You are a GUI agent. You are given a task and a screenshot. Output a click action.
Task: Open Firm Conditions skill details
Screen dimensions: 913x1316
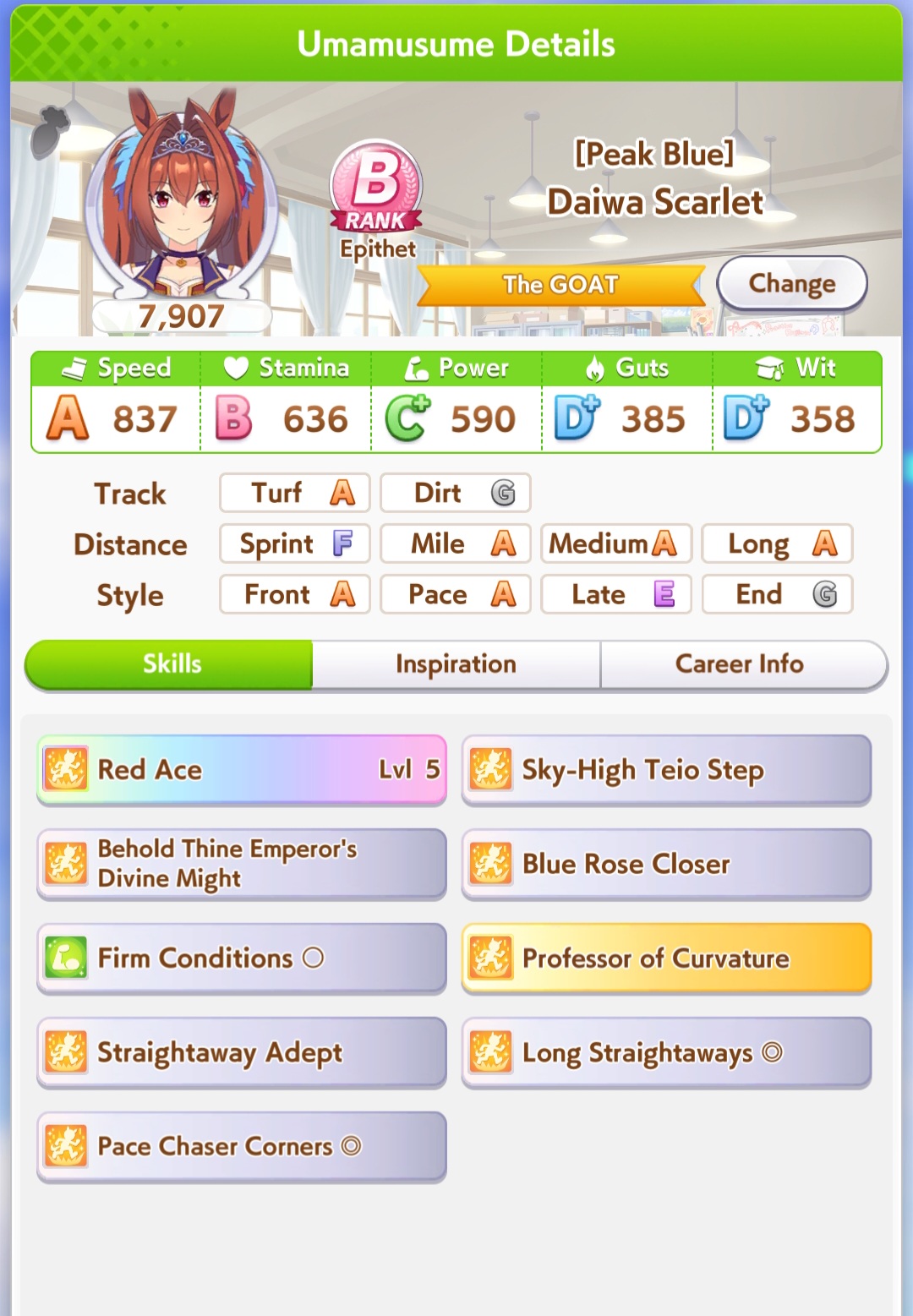pos(242,958)
